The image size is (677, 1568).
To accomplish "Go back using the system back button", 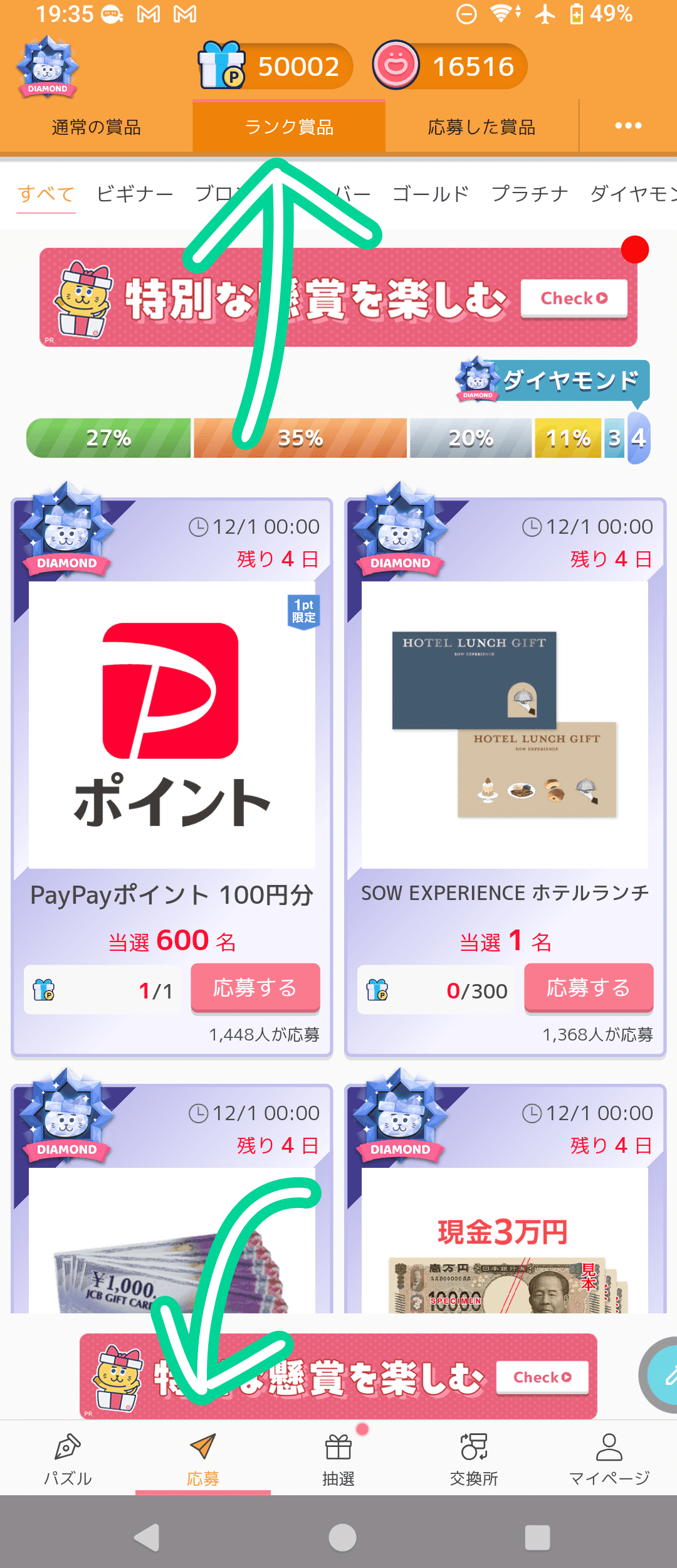I will tap(147, 1537).
